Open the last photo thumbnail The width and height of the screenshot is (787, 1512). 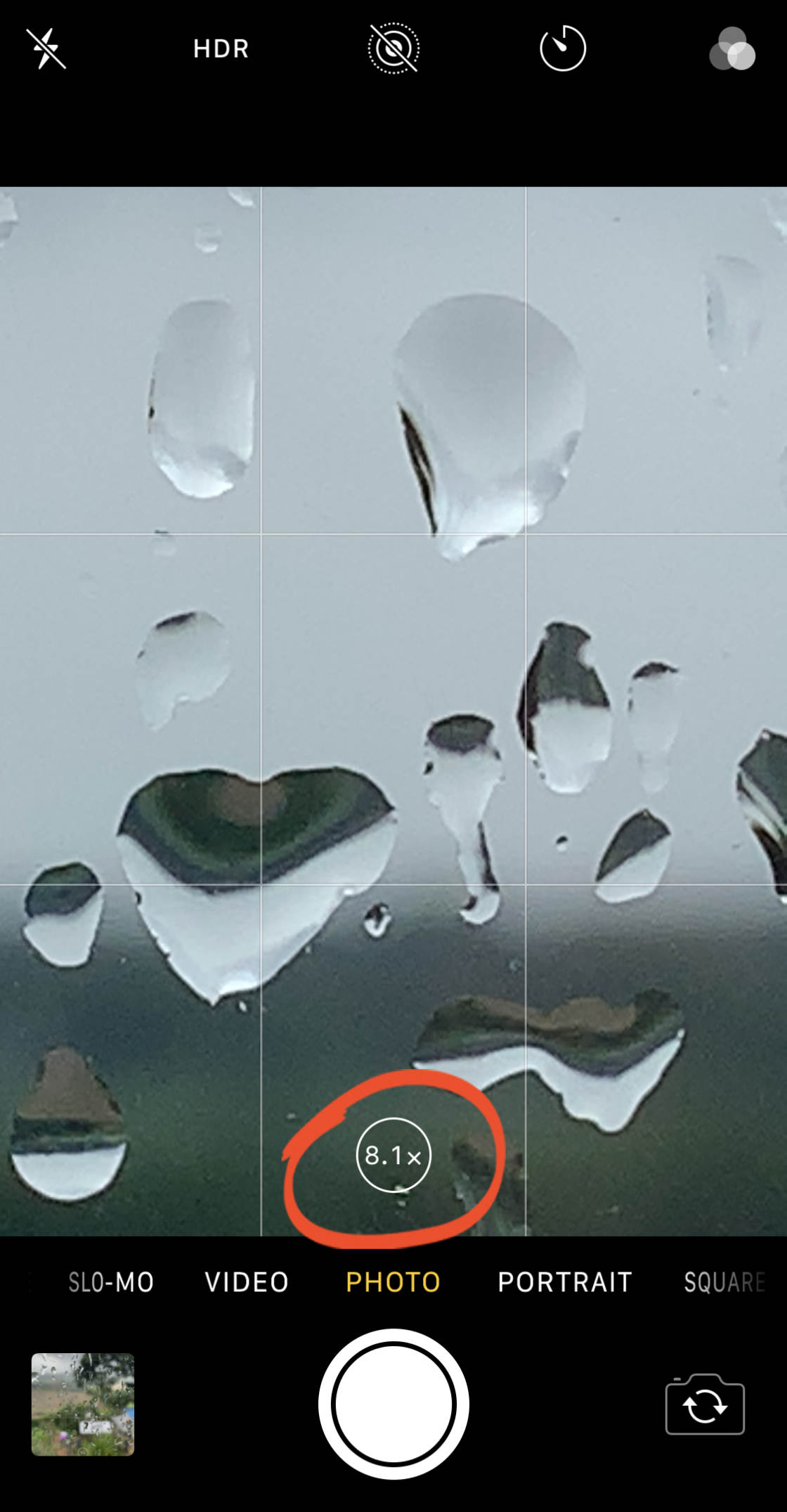coord(83,1404)
